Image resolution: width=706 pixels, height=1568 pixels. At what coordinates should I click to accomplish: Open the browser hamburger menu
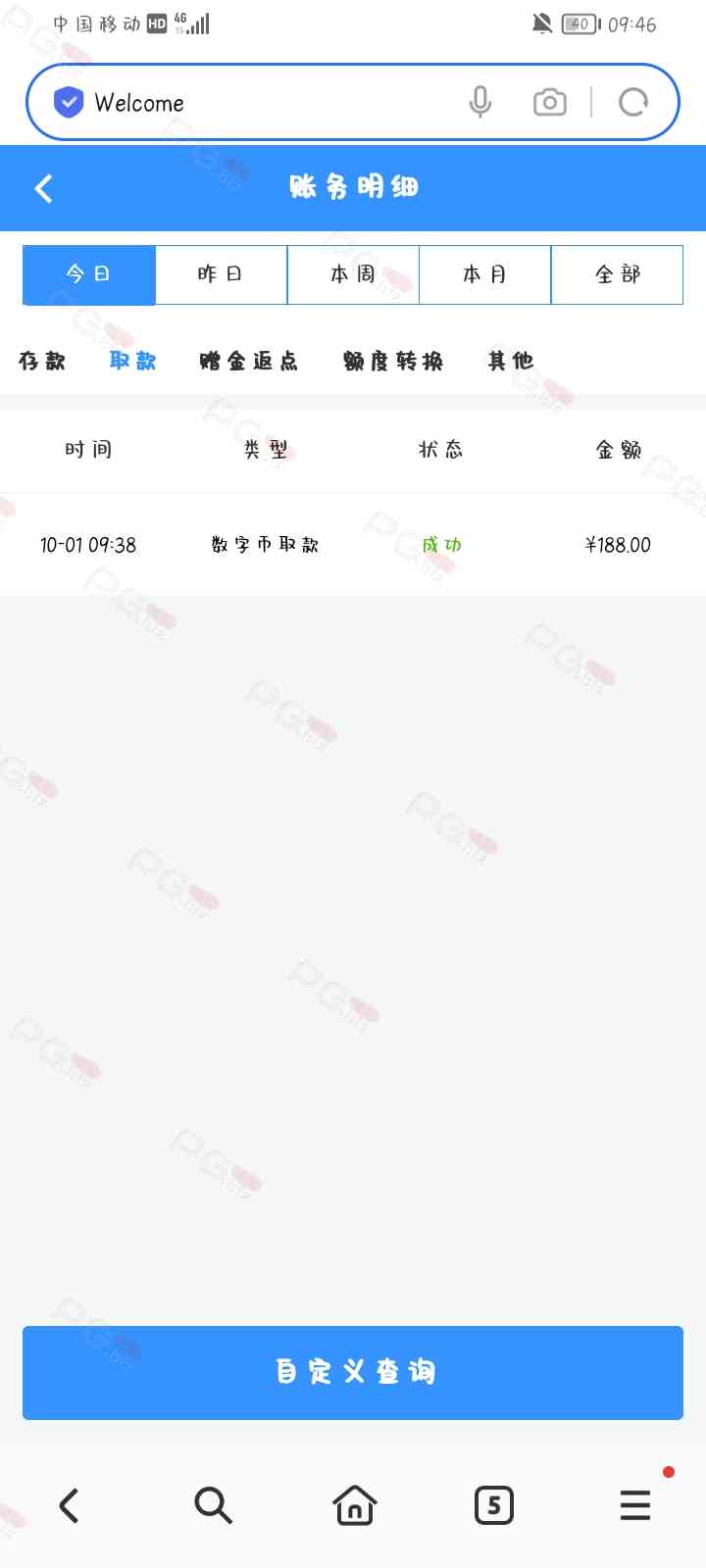[x=635, y=1505]
